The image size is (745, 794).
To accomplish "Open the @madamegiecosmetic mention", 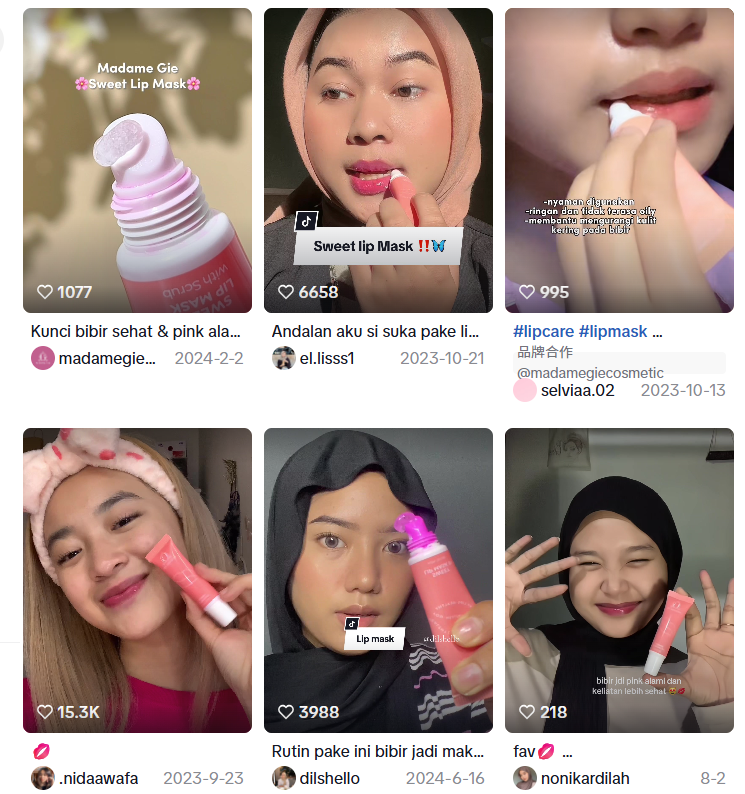I will click(x=590, y=372).
